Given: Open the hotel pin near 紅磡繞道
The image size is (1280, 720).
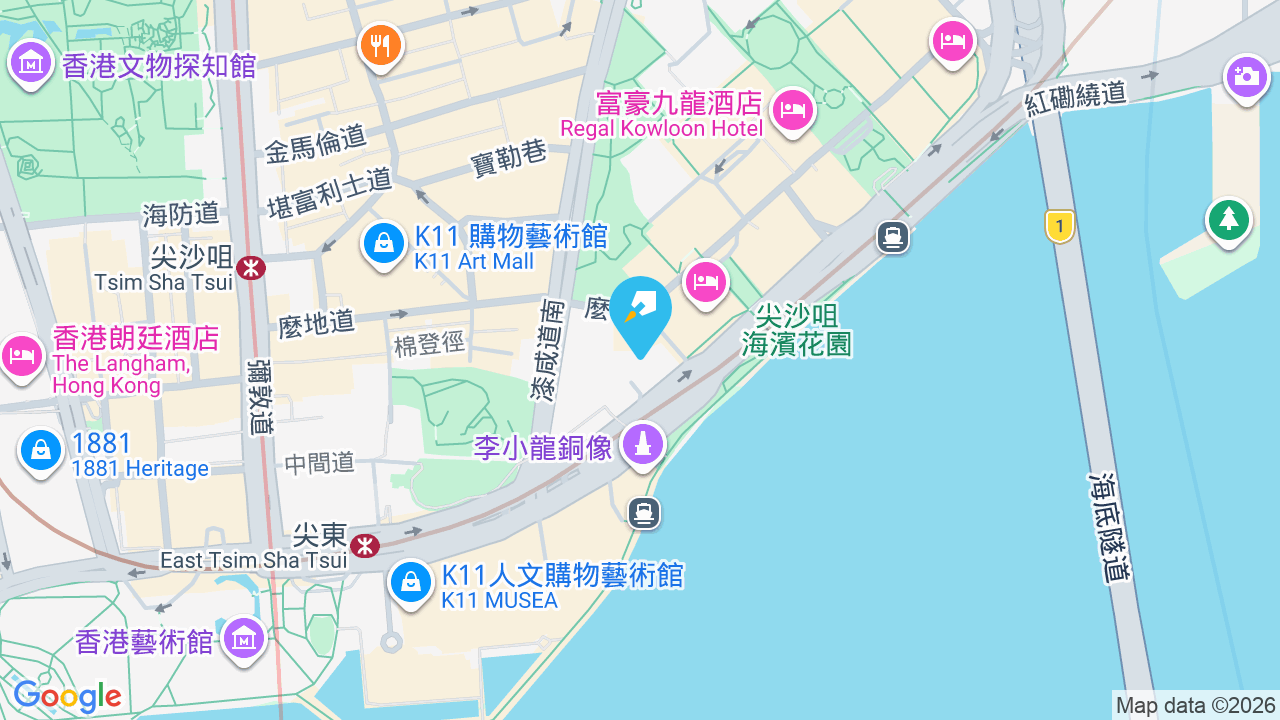Looking at the screenshot, I should (x=953, y=43).
